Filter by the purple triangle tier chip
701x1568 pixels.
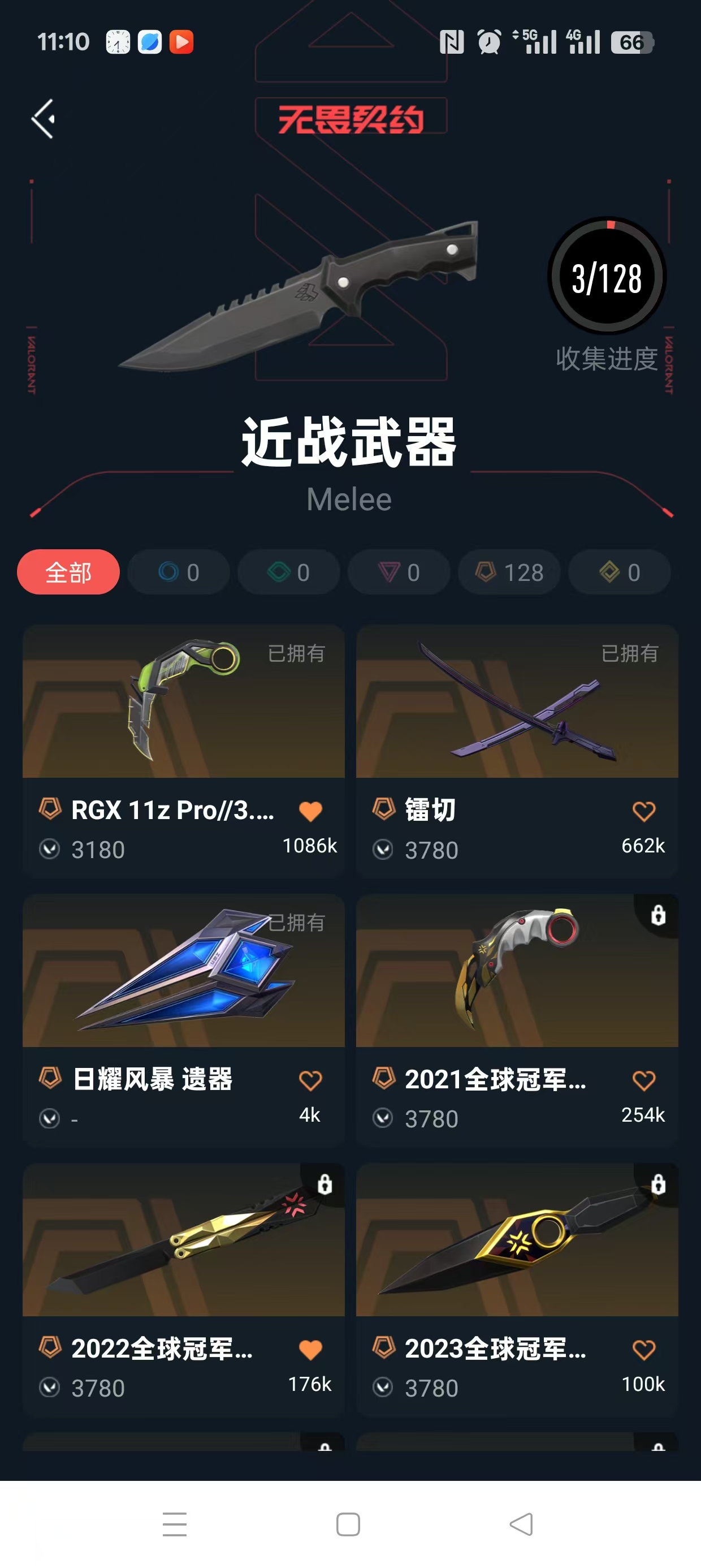(399, 572)
